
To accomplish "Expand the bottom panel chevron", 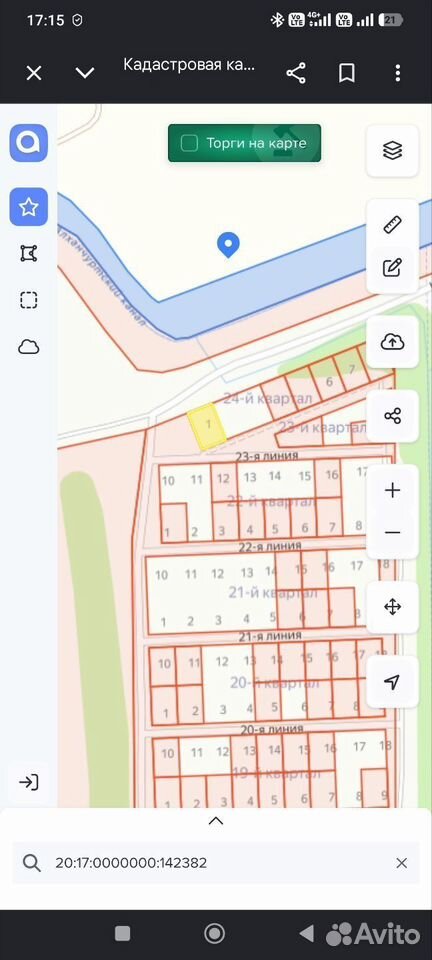I will 216,822.
